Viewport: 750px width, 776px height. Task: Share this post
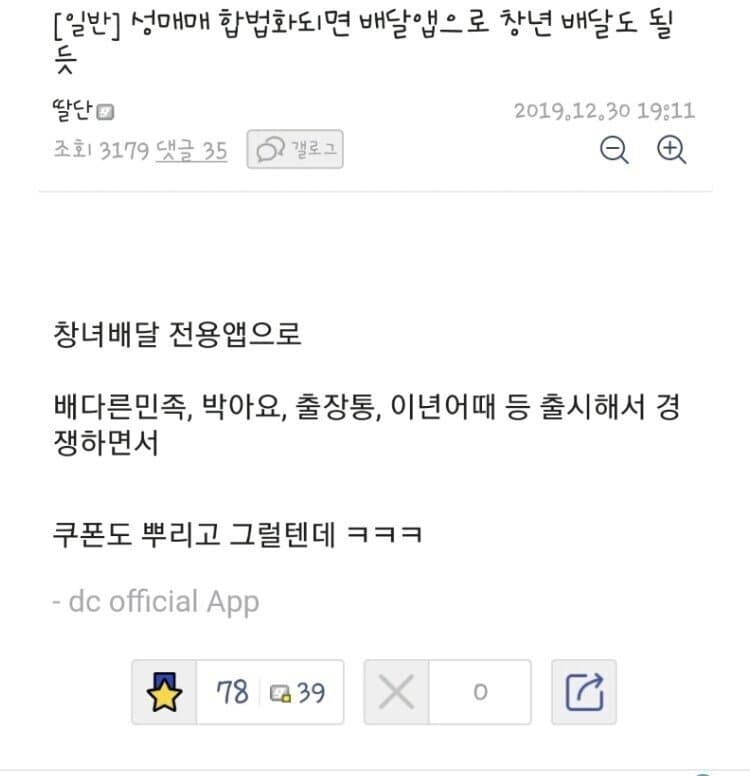coord(584,692)
